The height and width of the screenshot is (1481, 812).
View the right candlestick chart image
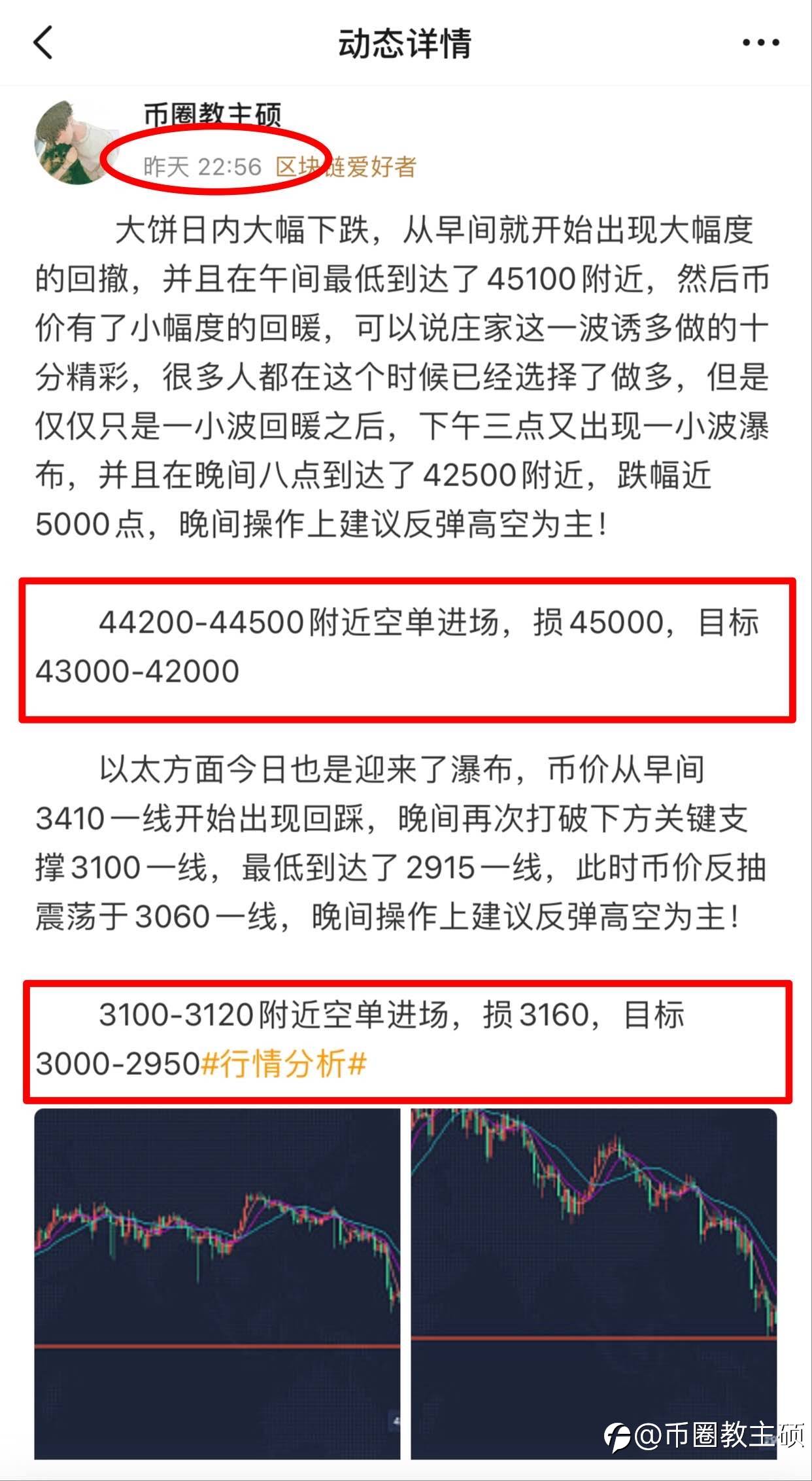click(594, 1283)
